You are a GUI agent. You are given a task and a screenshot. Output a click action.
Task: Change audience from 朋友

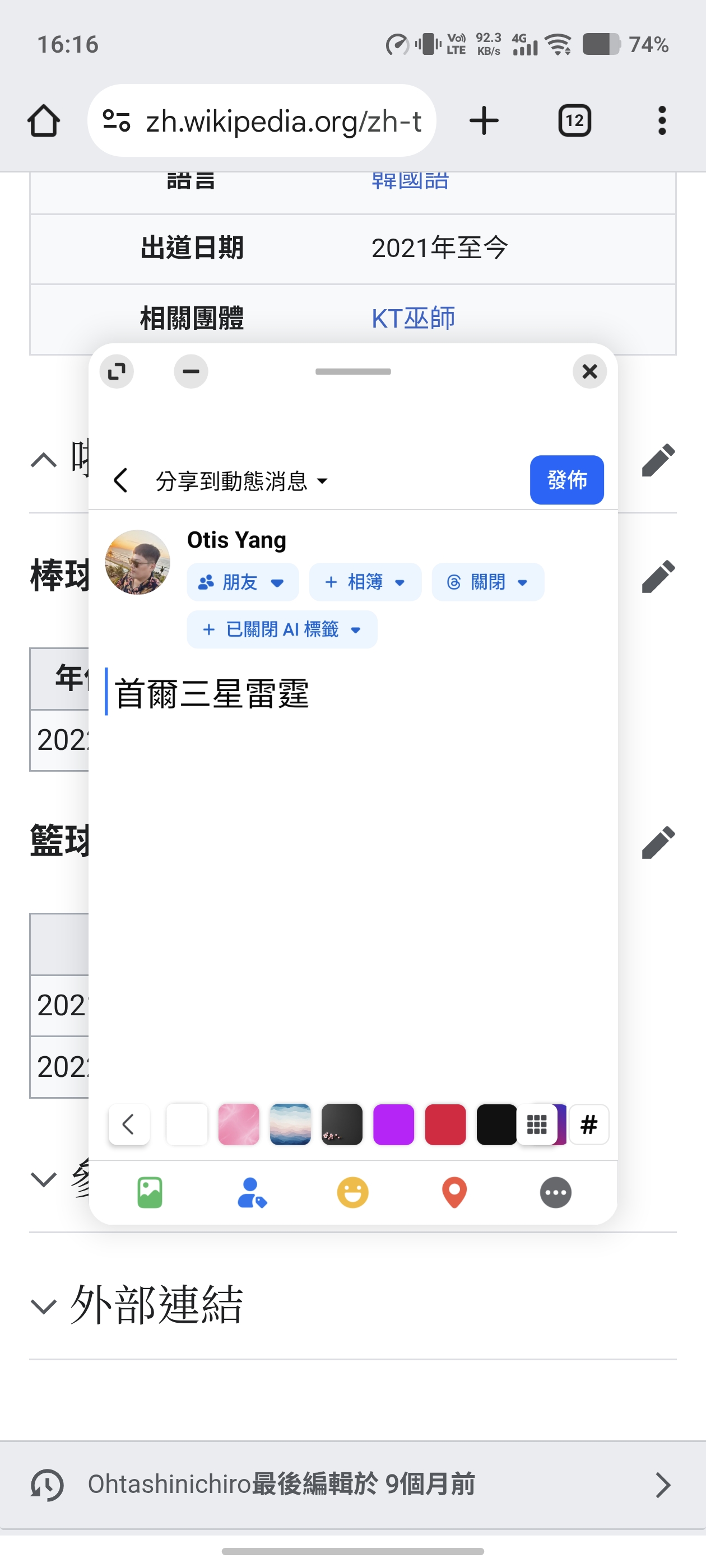[x=242, y=582]
